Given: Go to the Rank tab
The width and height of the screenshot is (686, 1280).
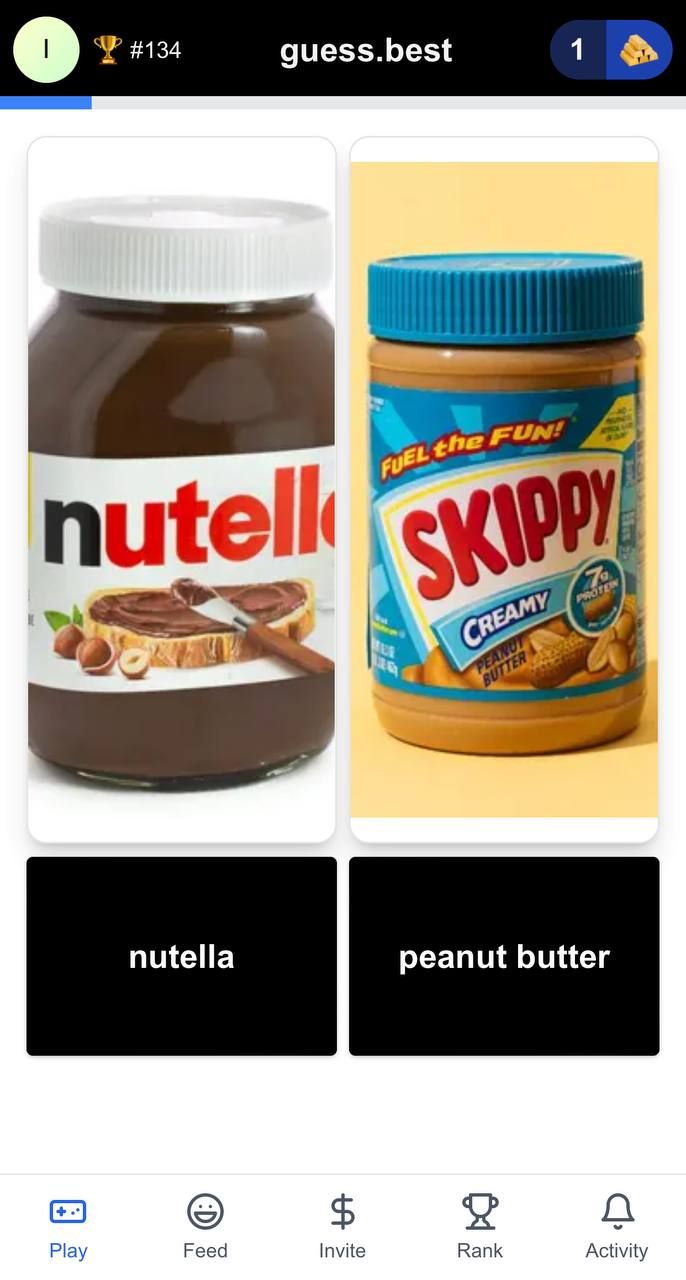Looking at the screenshot, I should [x=480, y=1227].
